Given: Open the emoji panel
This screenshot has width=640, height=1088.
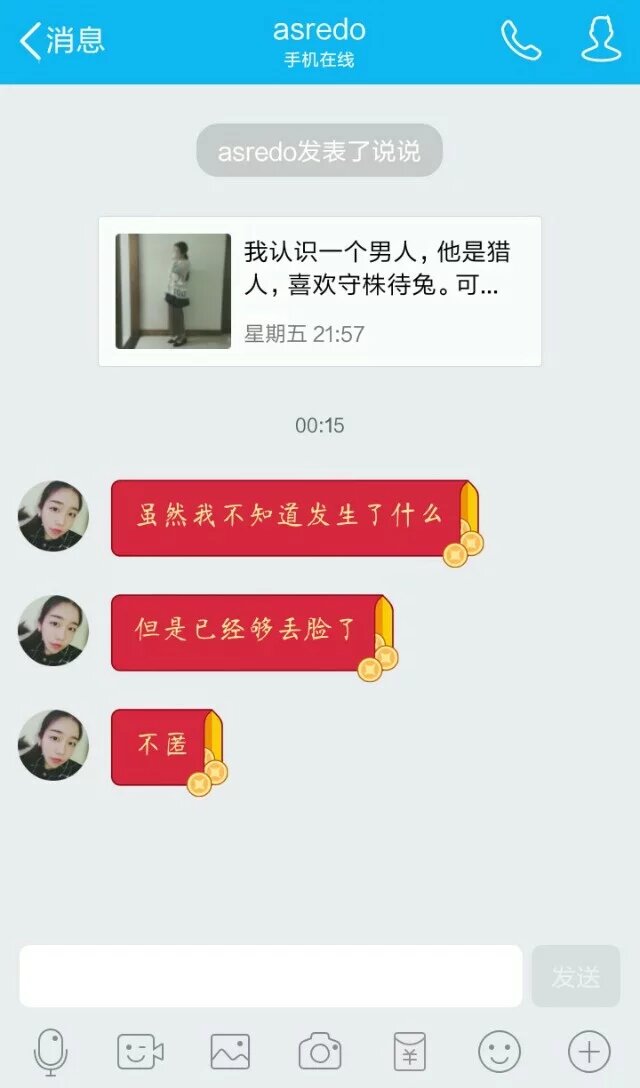Looking at the screenshot, I should [x=499, y=1051].
